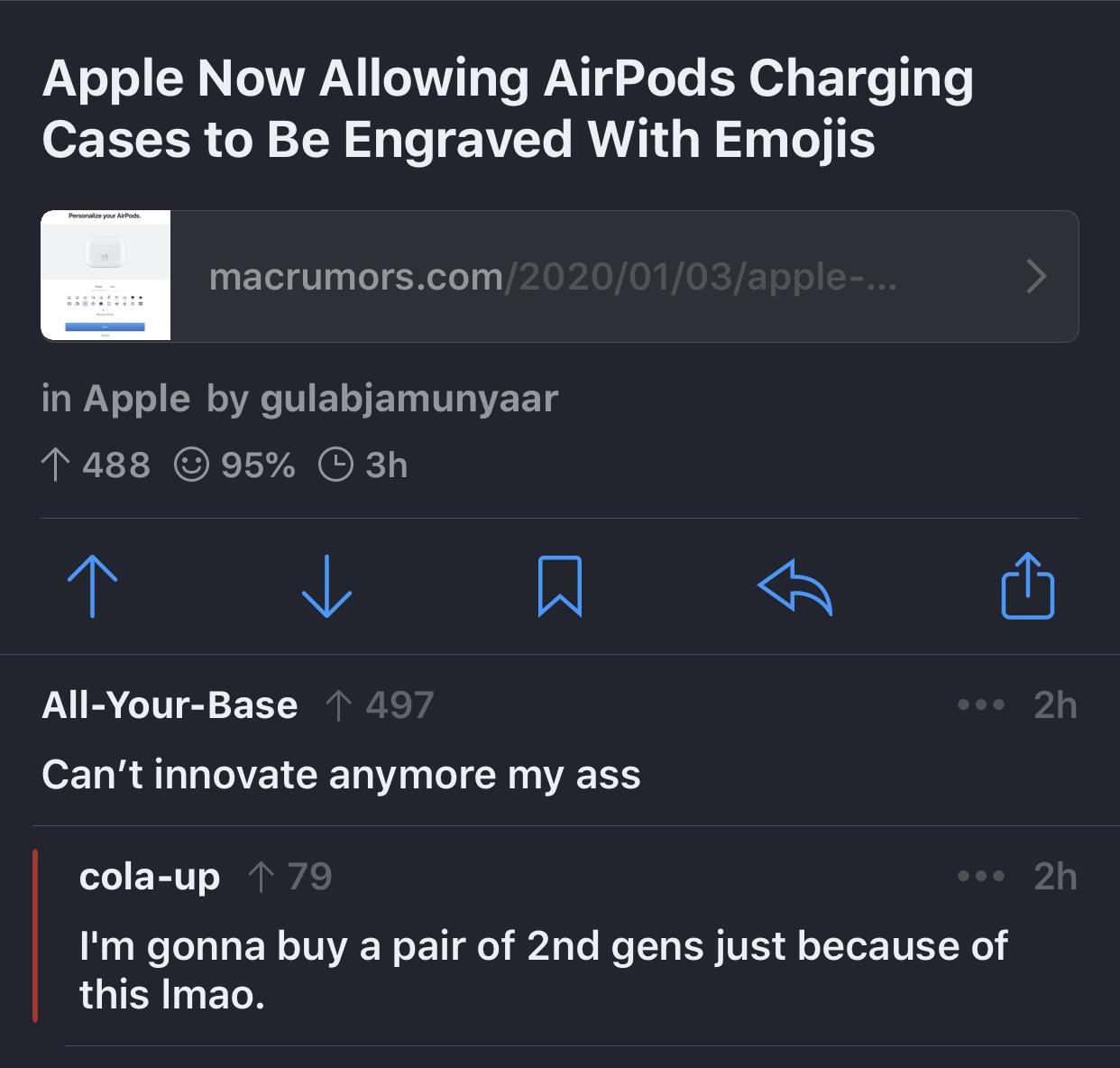Image resolution: width=1120 pixels, height=1068 pixels.
Task: Open options for All-Your-Base's comment
Action: coord(981,705)
